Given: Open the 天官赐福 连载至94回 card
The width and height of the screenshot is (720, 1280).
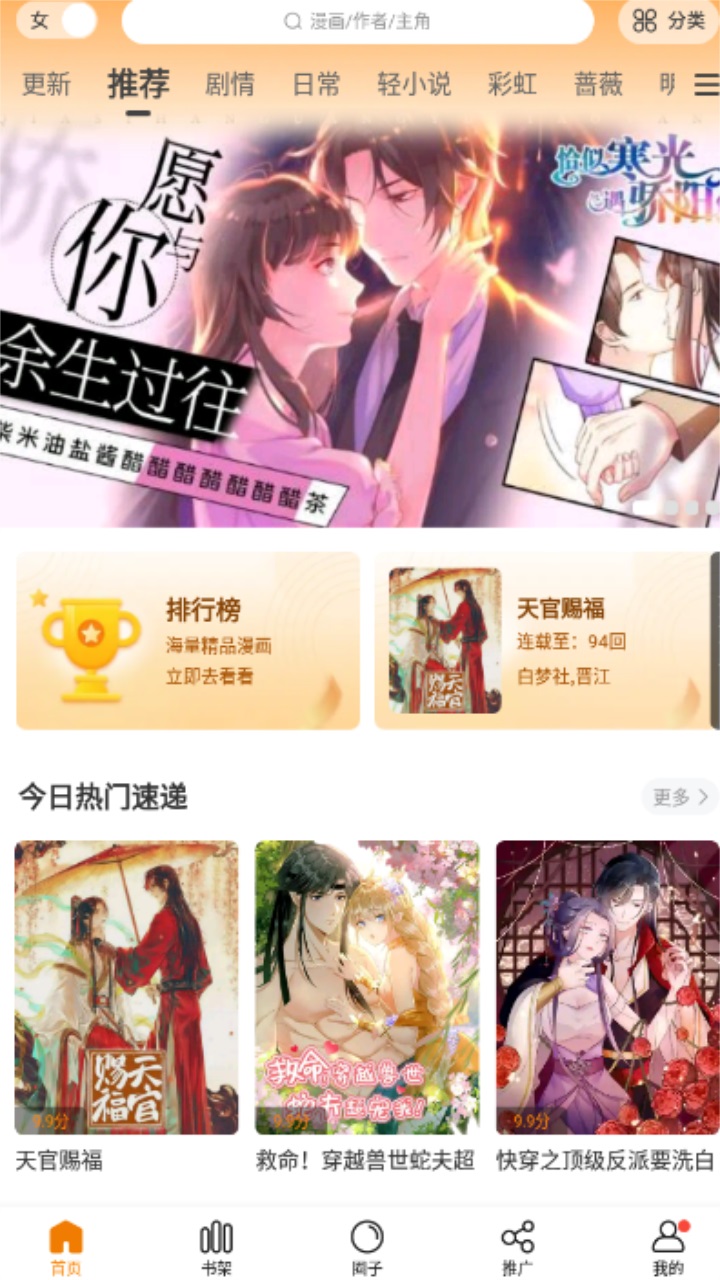Looking at the screenshot, I should click(x=545, y=641).
